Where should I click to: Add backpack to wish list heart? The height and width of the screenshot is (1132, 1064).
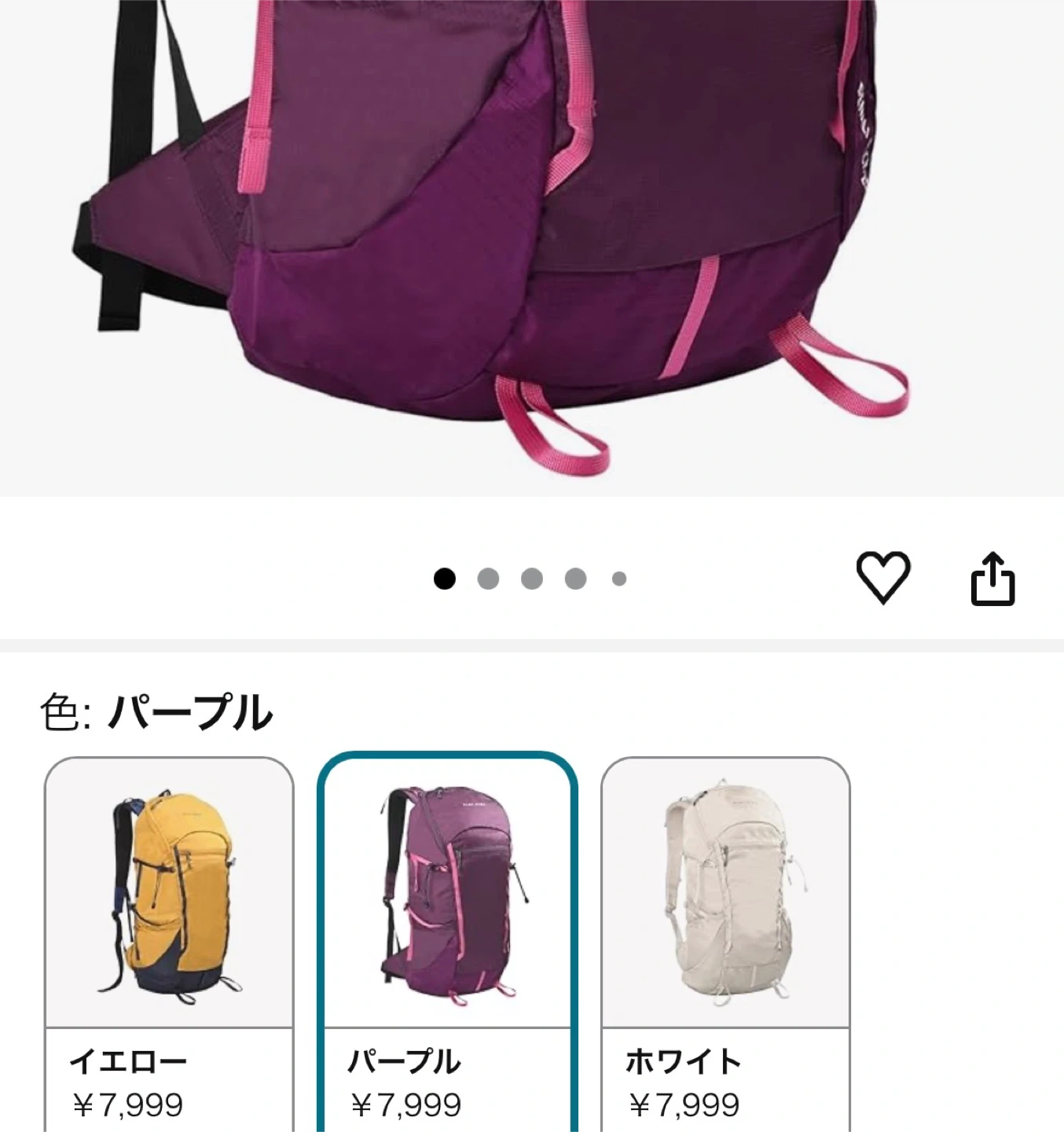(x=882, y=578)
